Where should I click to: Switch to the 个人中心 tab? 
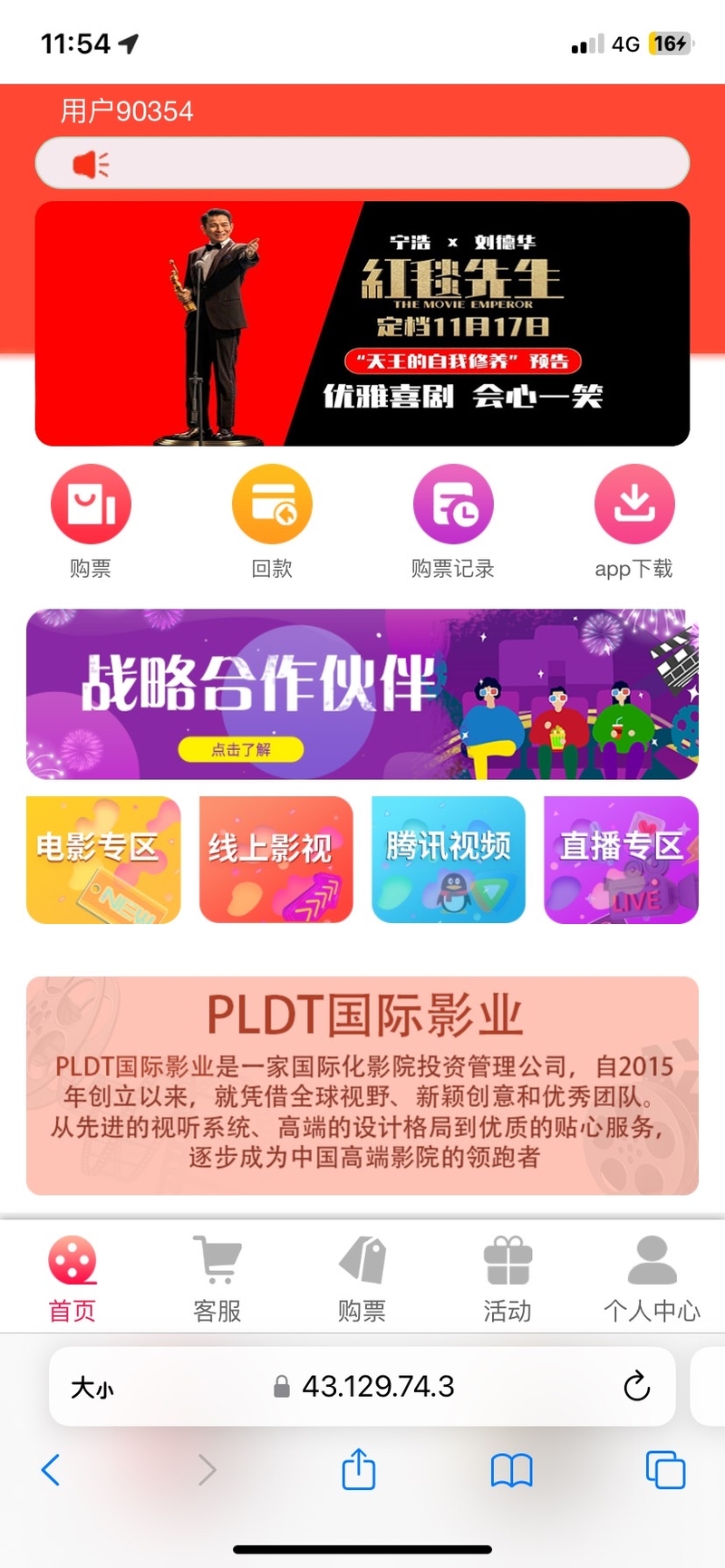click(x=652, y=1278)
